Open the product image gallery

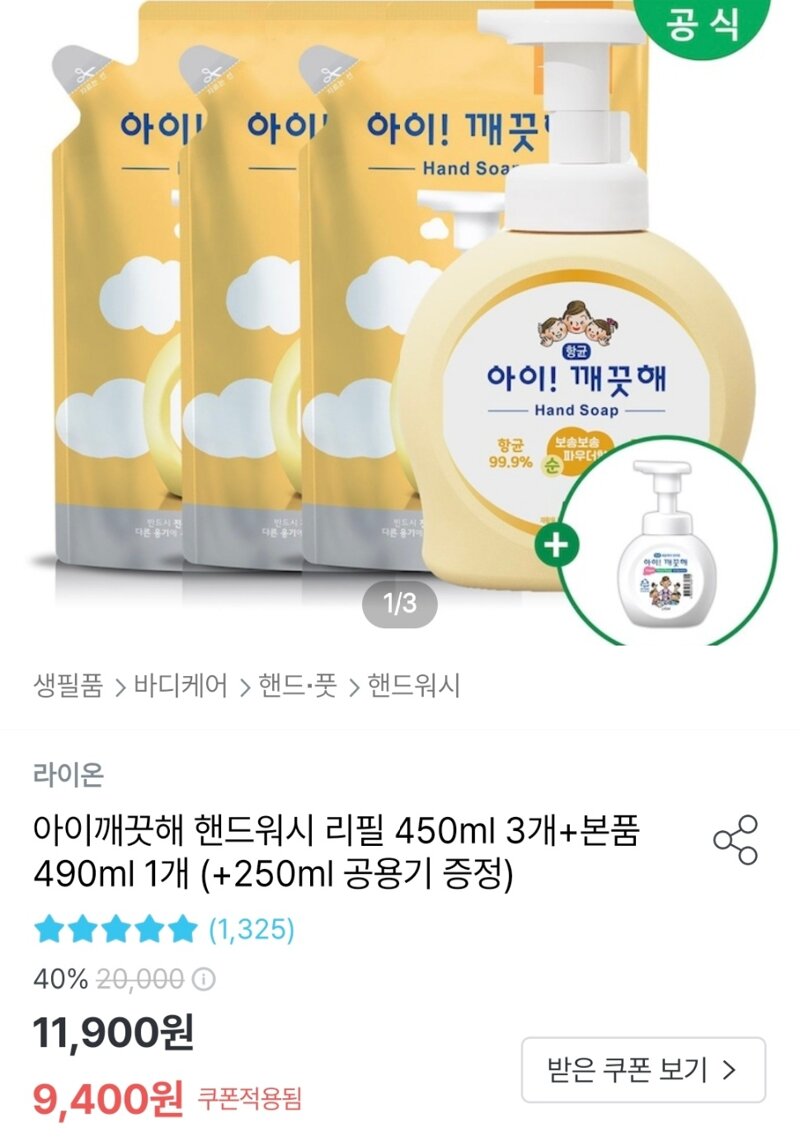tap(400, 320)
